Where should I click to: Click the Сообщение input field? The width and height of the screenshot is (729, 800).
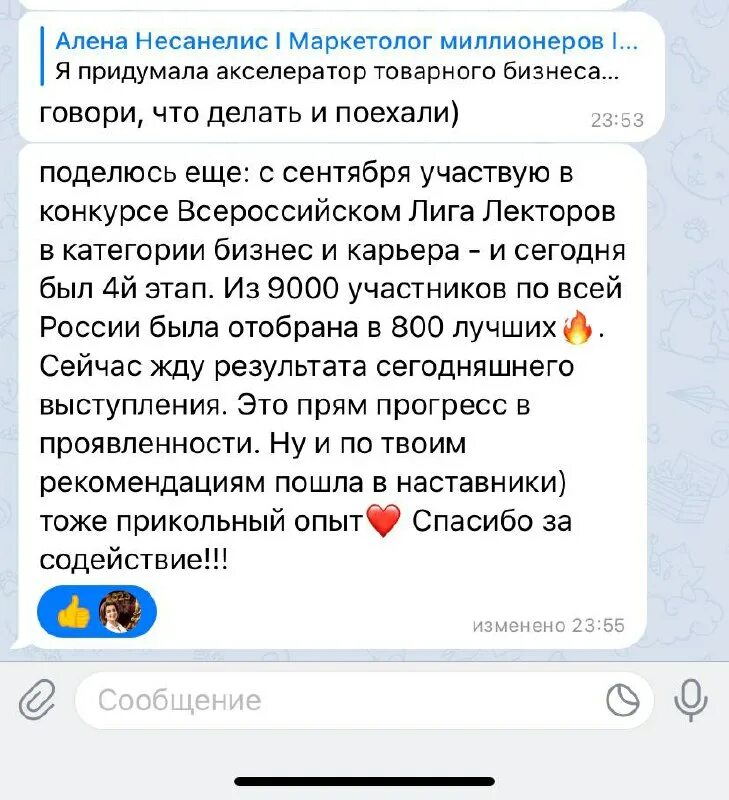[300, 698]
